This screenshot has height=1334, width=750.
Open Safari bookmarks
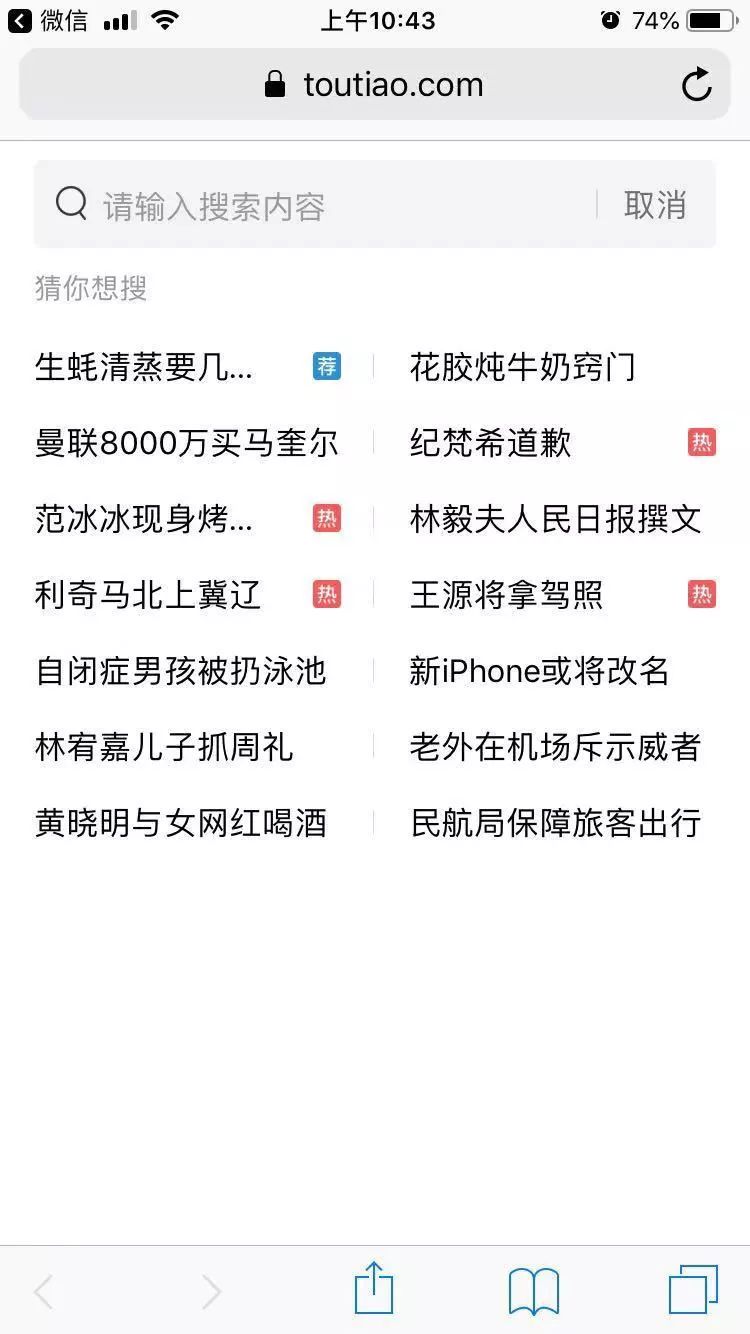click(x=534, y=1290)
